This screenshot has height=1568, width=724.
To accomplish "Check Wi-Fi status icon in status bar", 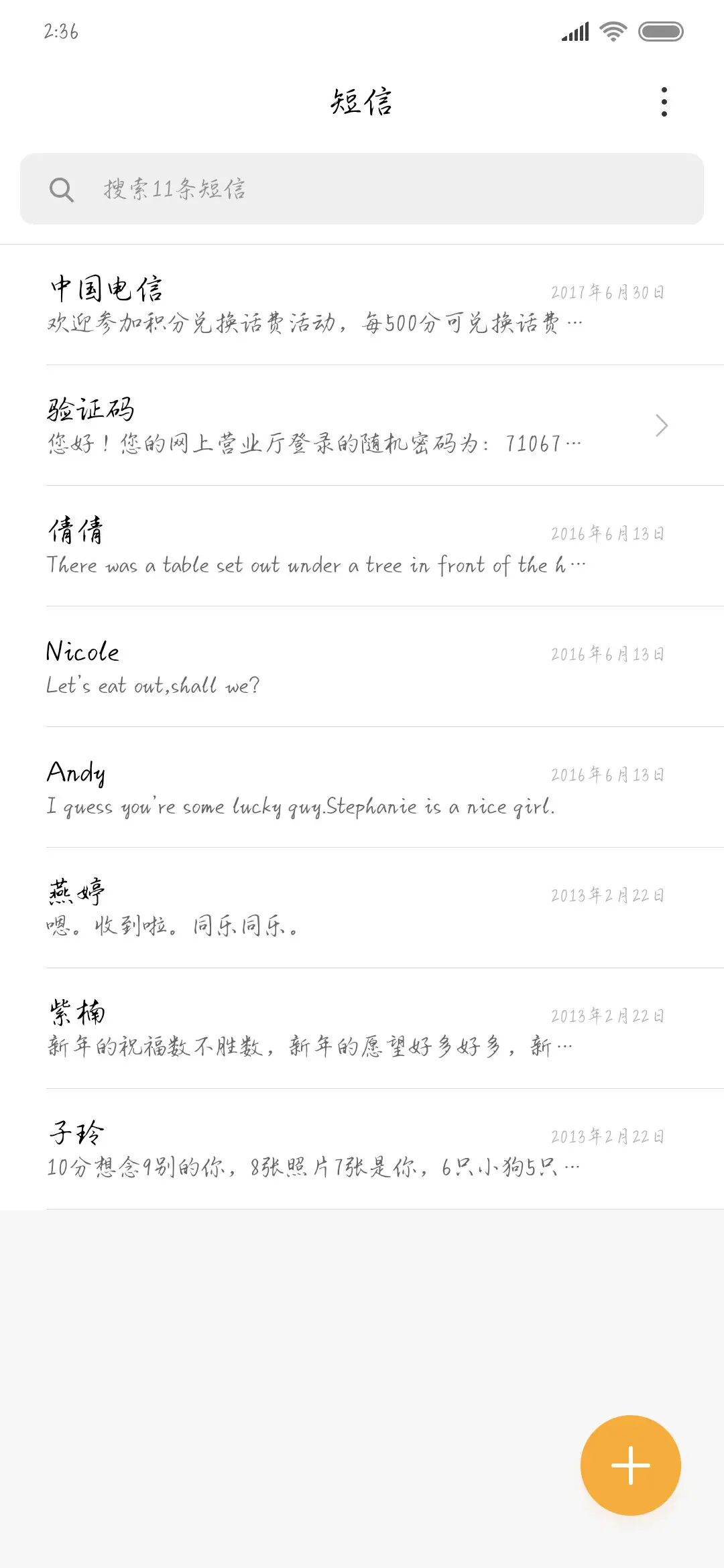I will coord(612,29).
